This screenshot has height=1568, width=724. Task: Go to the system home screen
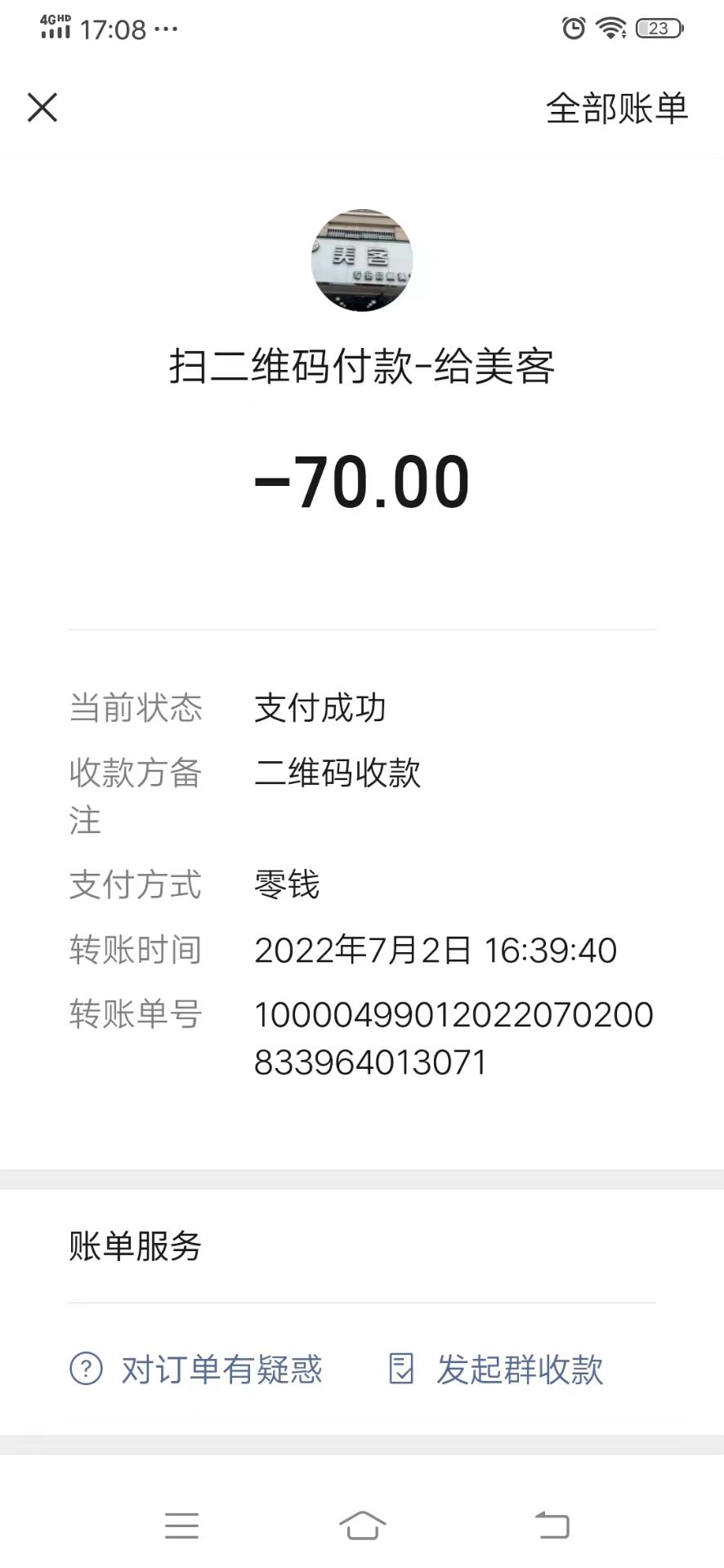tap(362, 1525)
